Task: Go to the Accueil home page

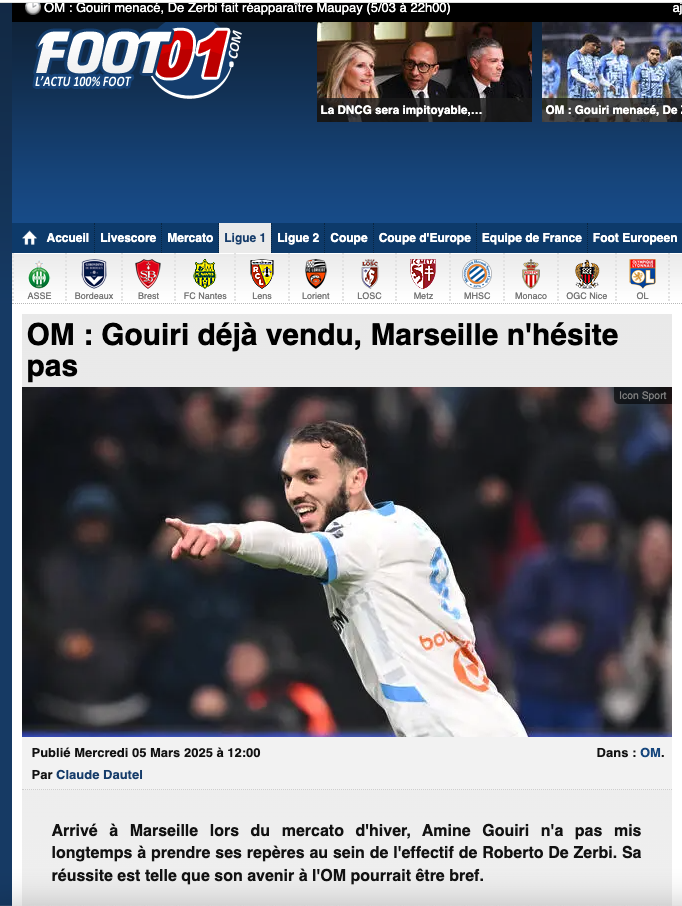Action: click(57, 238)
